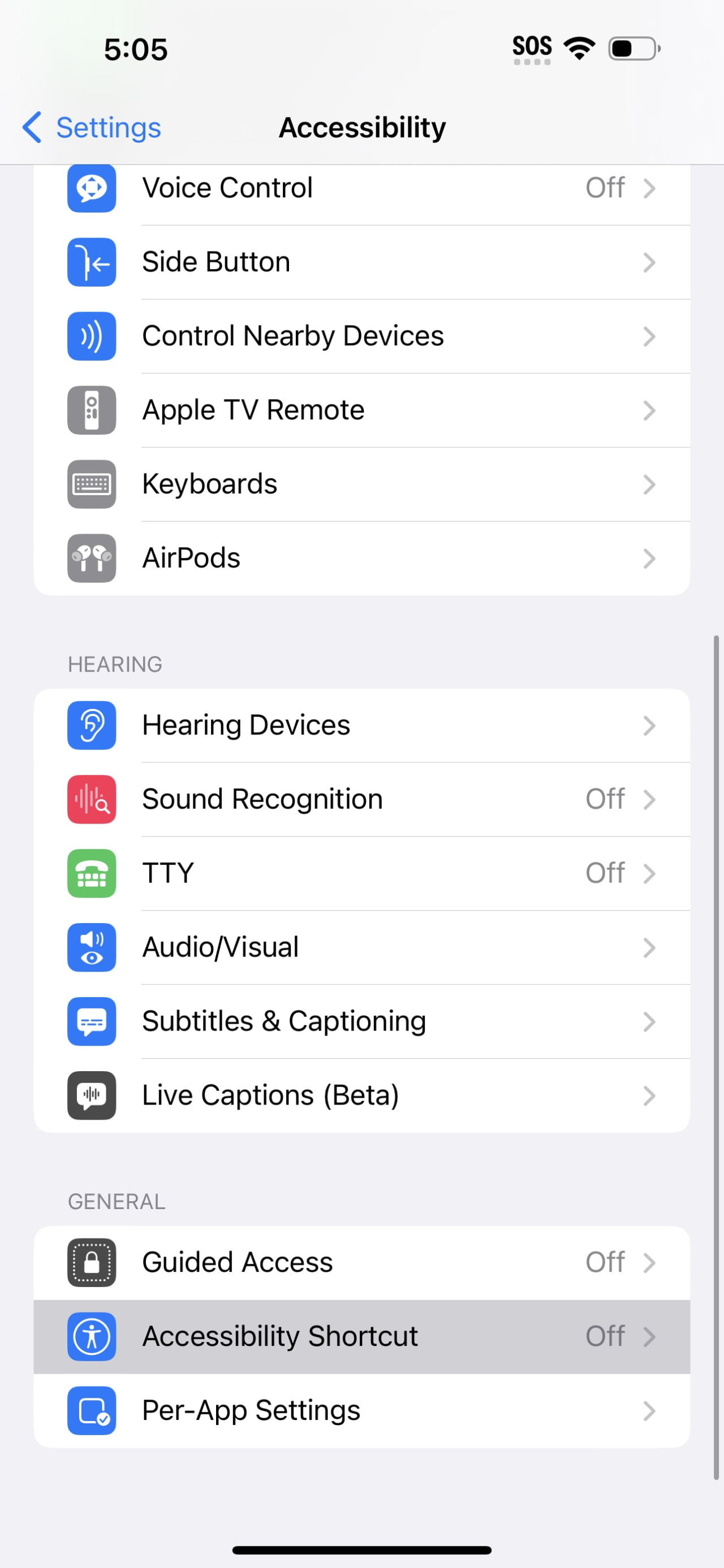Select the Live Captions (Beta) icon
This screenshot has width=724, height=1568.
[91, 1095]
